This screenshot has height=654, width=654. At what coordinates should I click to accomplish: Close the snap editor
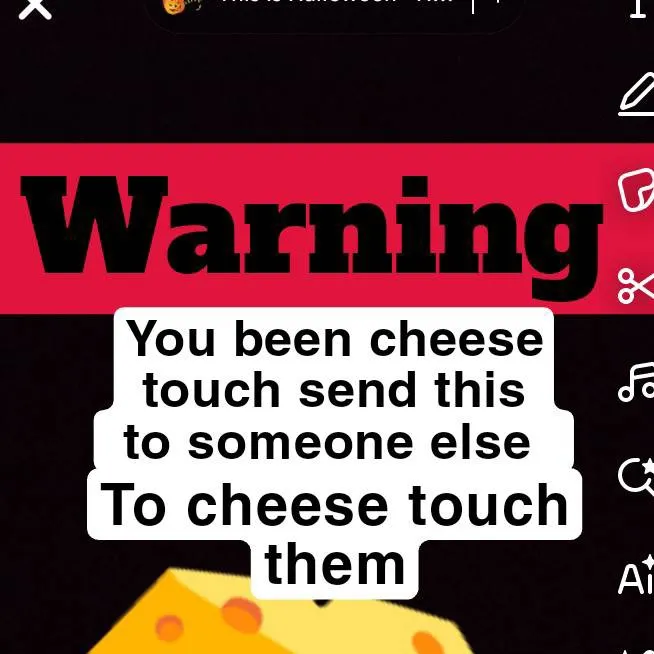click(x=35, y=8)
